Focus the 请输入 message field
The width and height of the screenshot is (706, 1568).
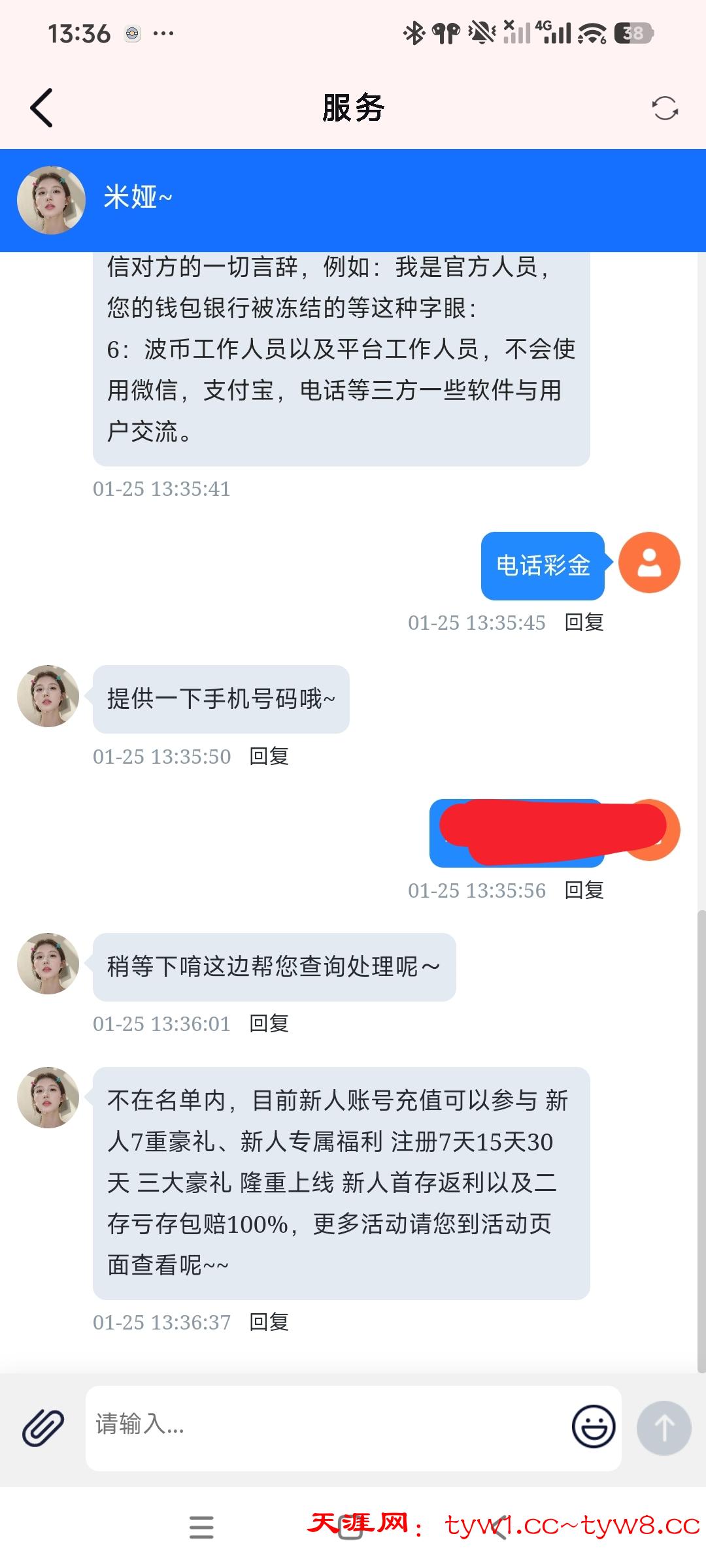(x=327, y=1424)
